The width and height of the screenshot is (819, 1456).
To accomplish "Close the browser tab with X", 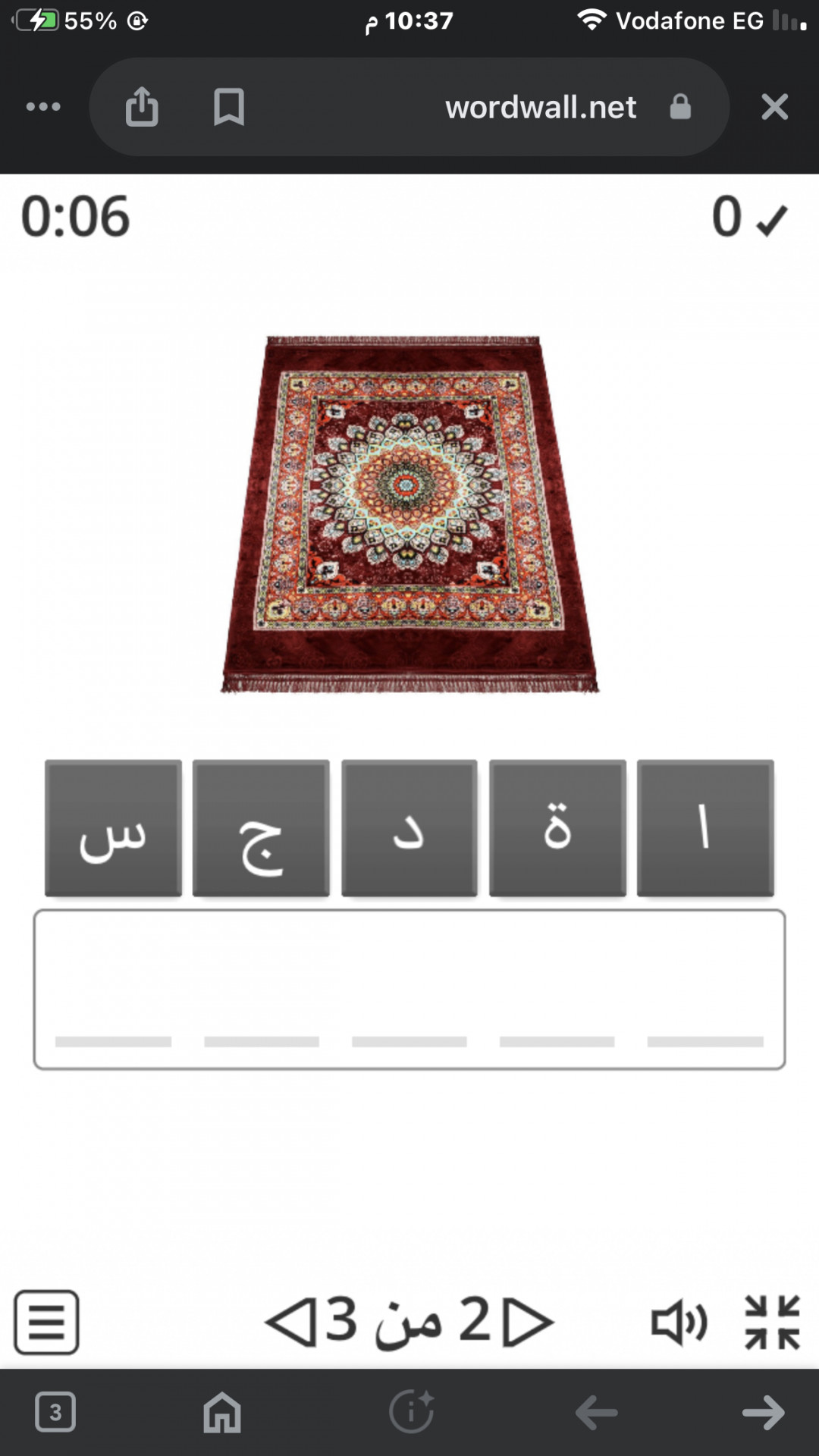I will [x=774, y=107].
